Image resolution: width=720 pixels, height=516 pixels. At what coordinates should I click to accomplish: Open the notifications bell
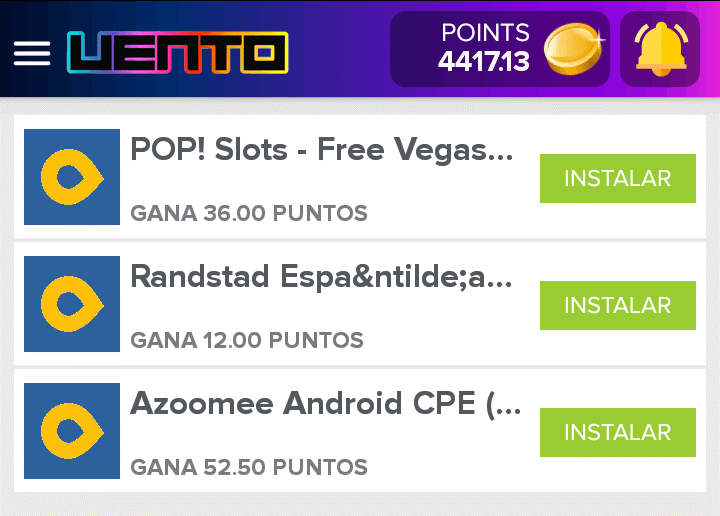tap(659, 50)
